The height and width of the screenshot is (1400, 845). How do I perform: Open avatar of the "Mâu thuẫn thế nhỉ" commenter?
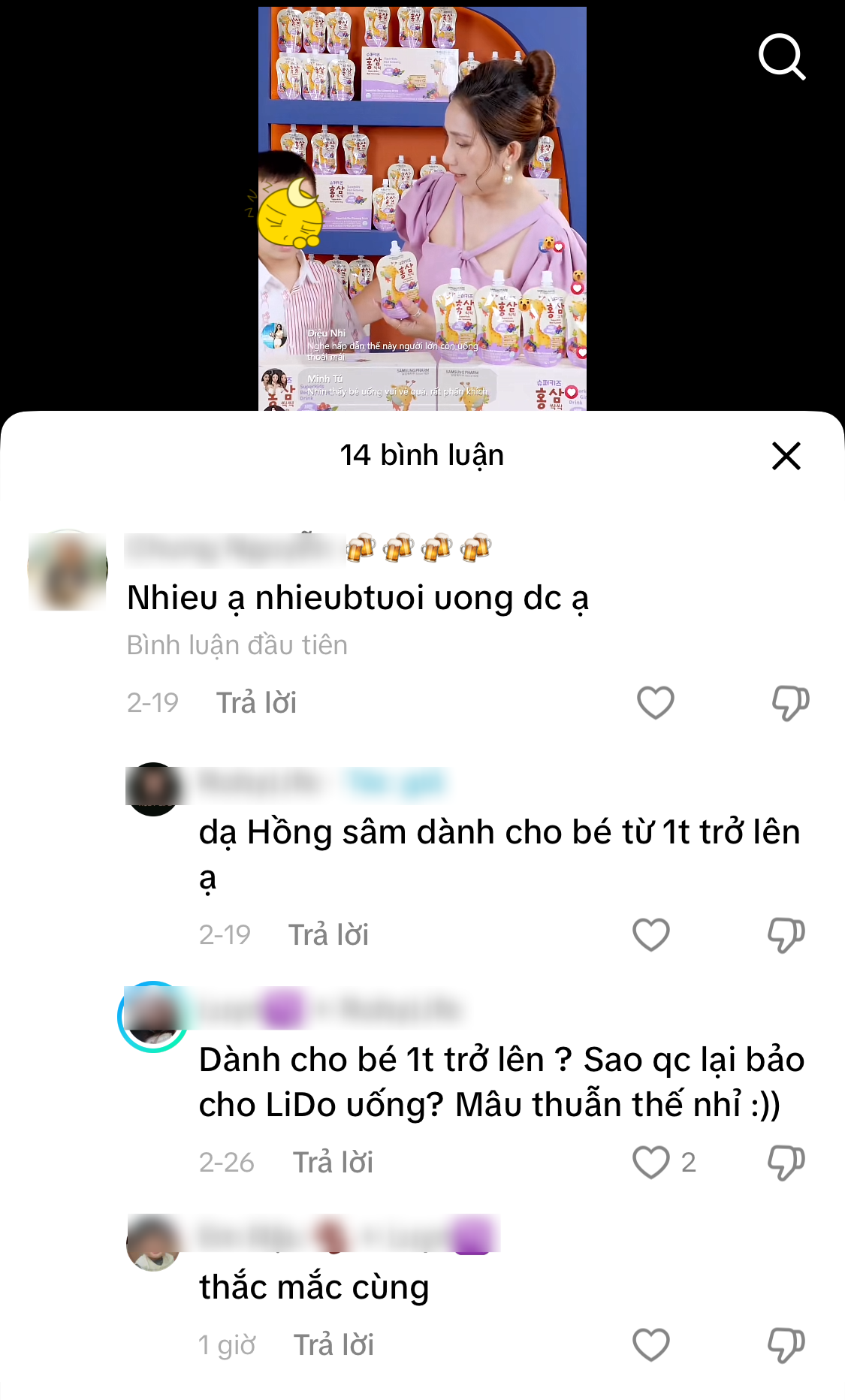[153, 1016]
